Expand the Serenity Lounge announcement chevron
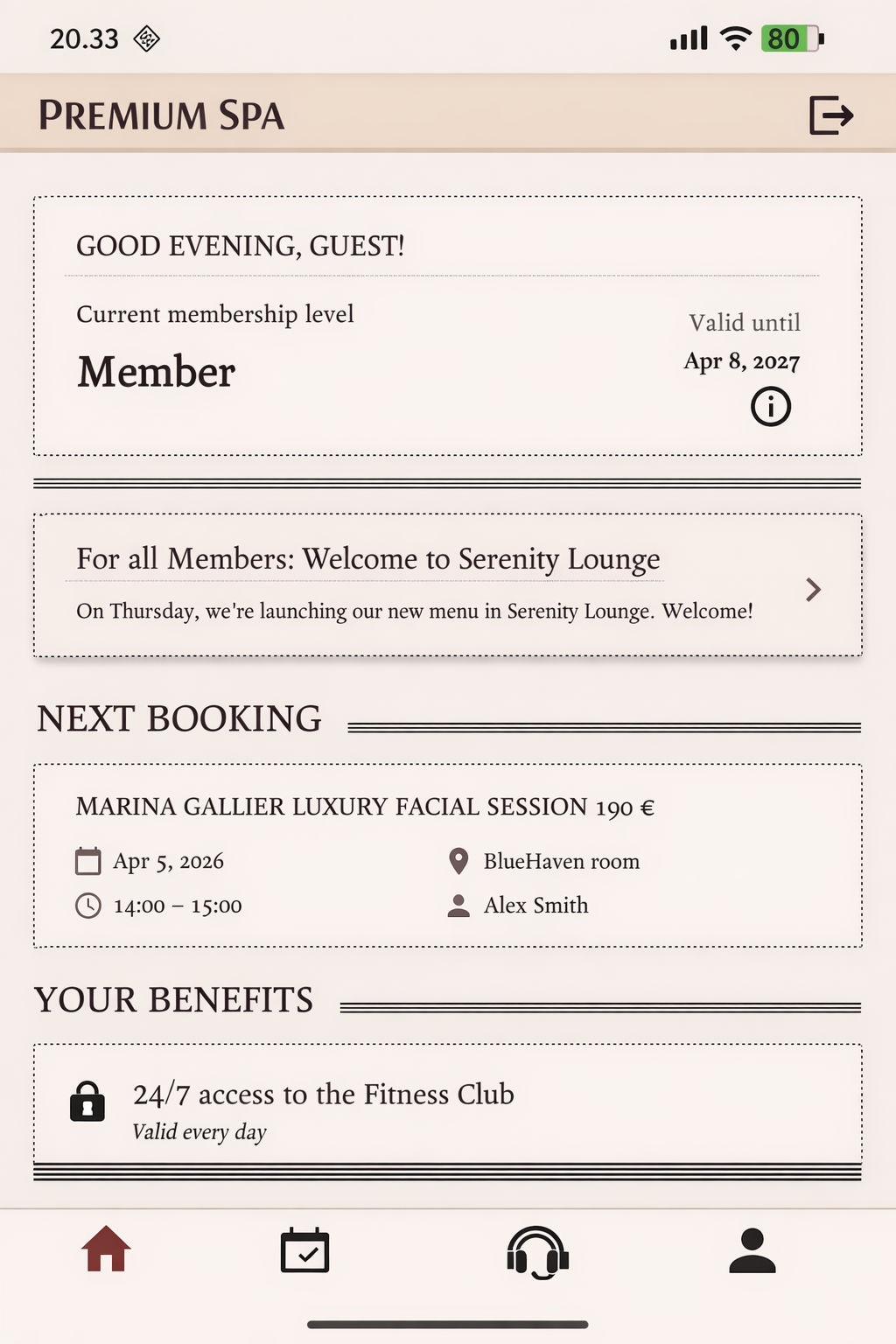 (812, 589)
